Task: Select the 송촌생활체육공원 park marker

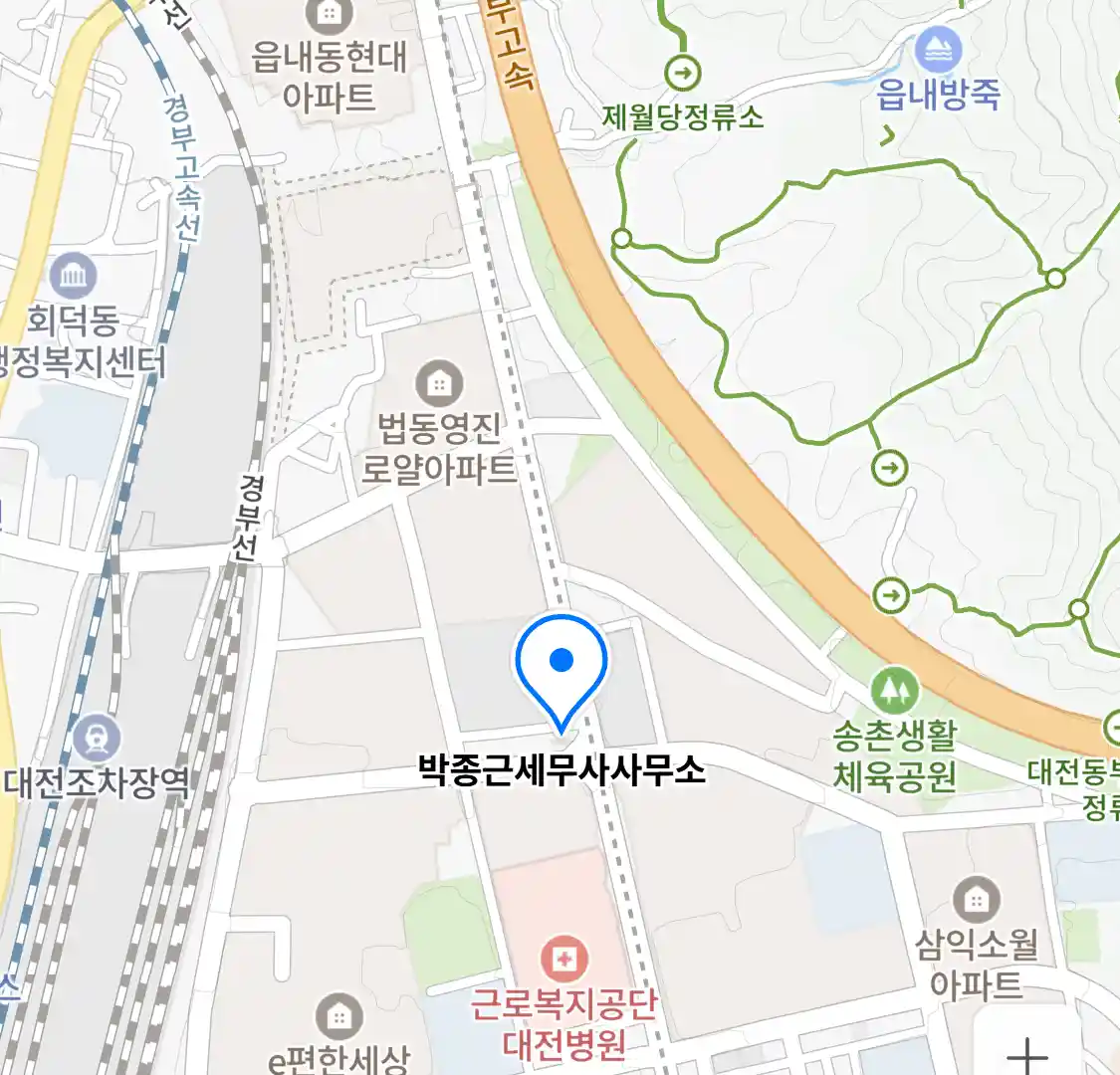Action: click(894, 690)
